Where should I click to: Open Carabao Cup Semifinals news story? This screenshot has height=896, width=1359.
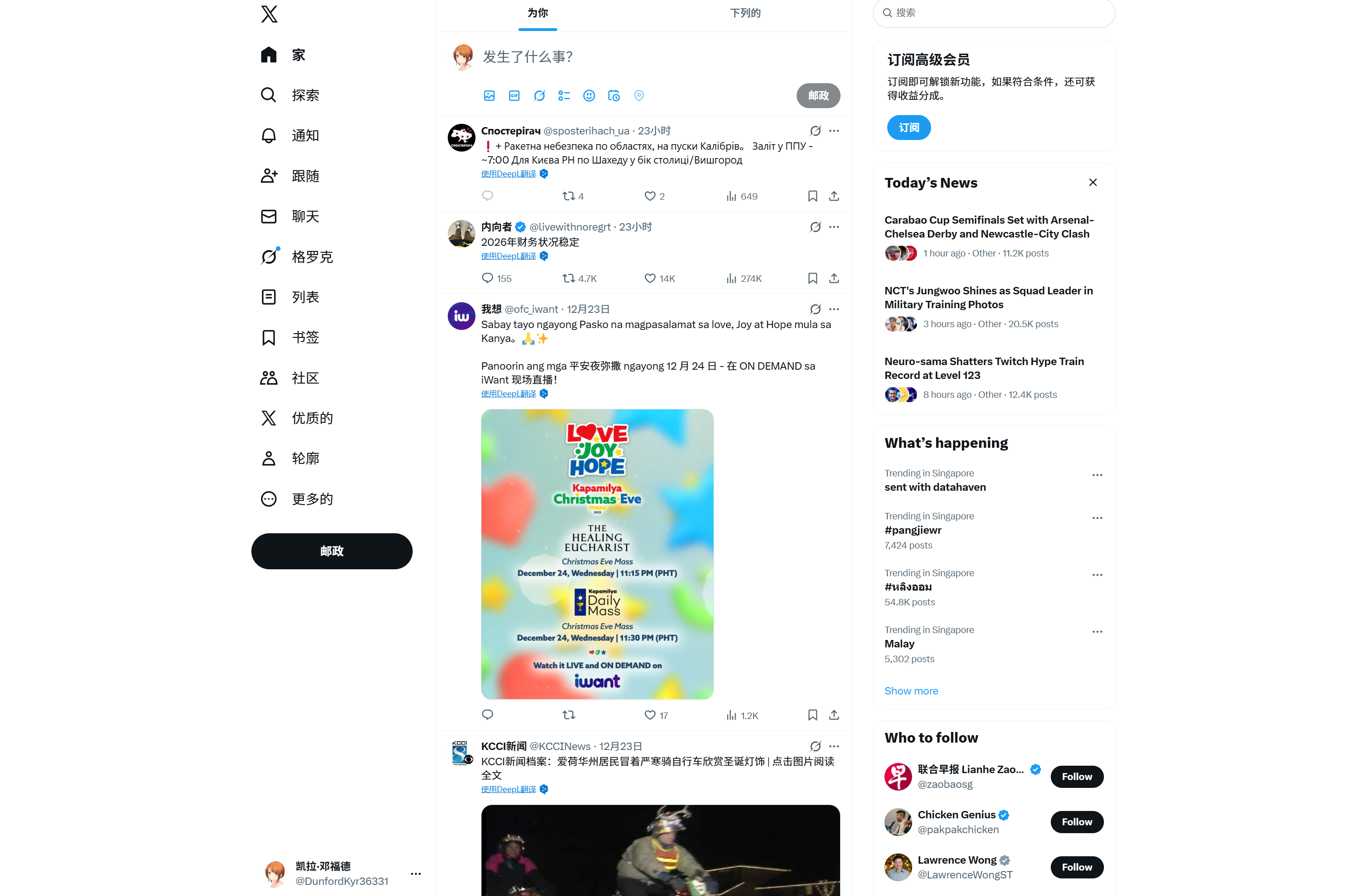tap(989, 227)
